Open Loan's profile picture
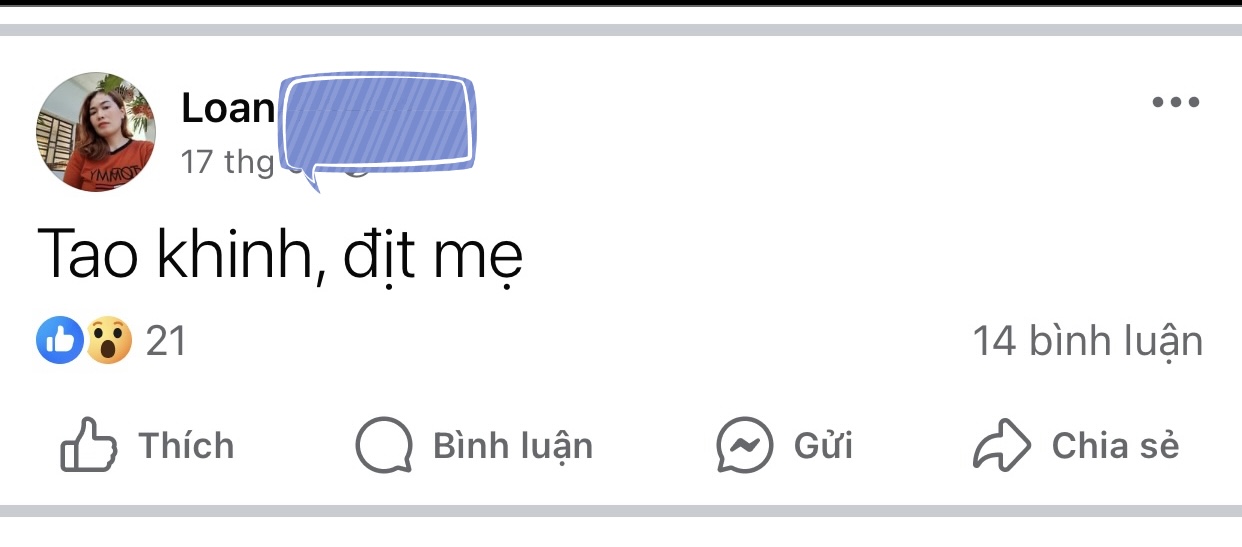This screenshot has height=547, width=1242. 96,132
